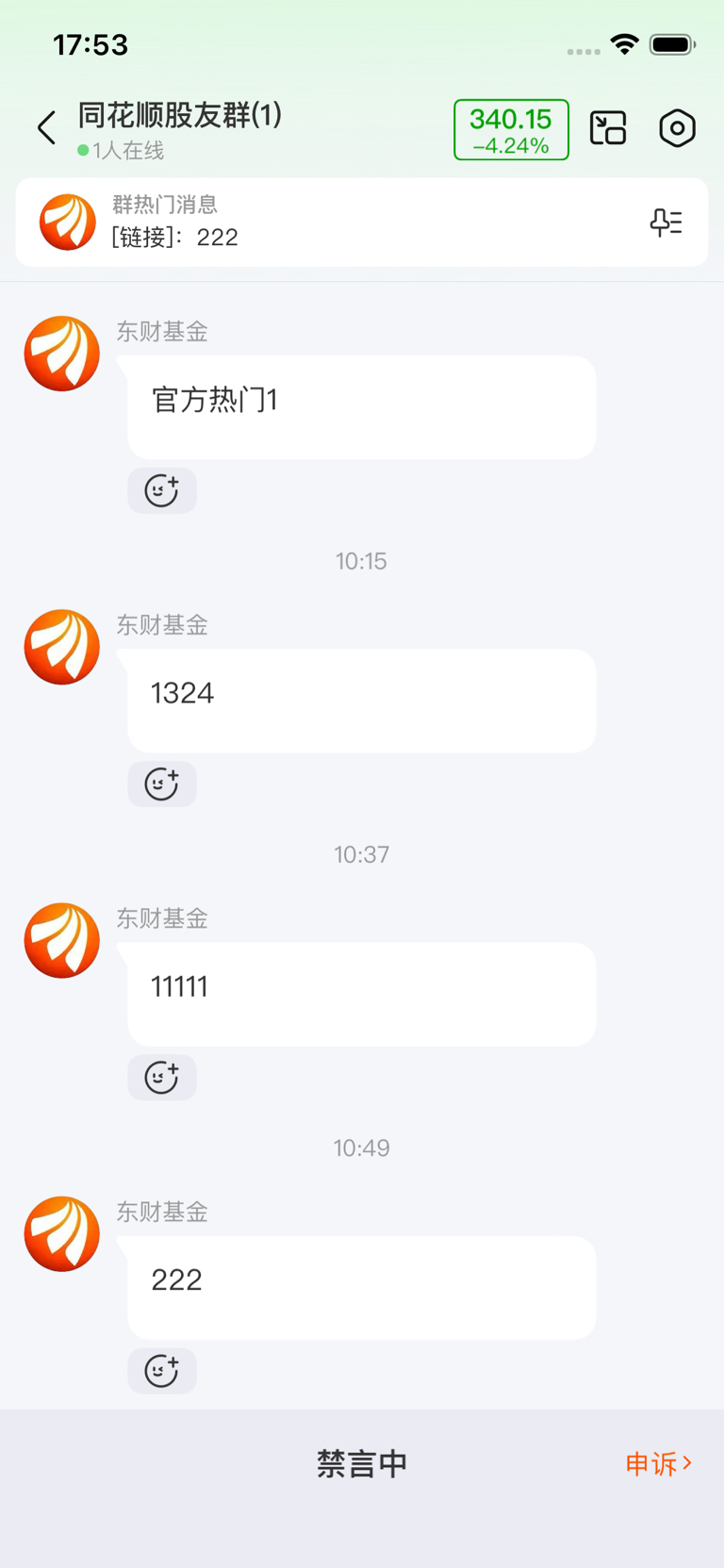
Task: View the 官方热门1 message bubble
Action: [361, 407]
